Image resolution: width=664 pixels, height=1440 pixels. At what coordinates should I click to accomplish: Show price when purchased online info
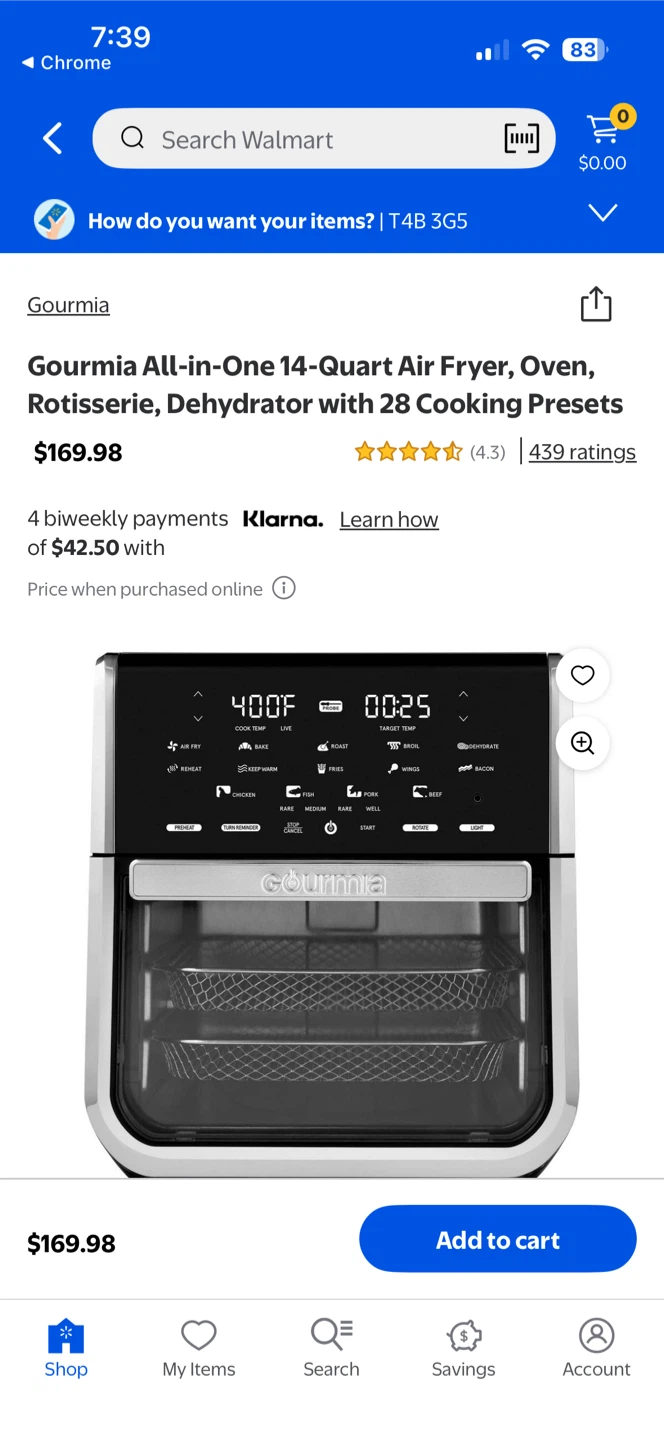[284, 588]
